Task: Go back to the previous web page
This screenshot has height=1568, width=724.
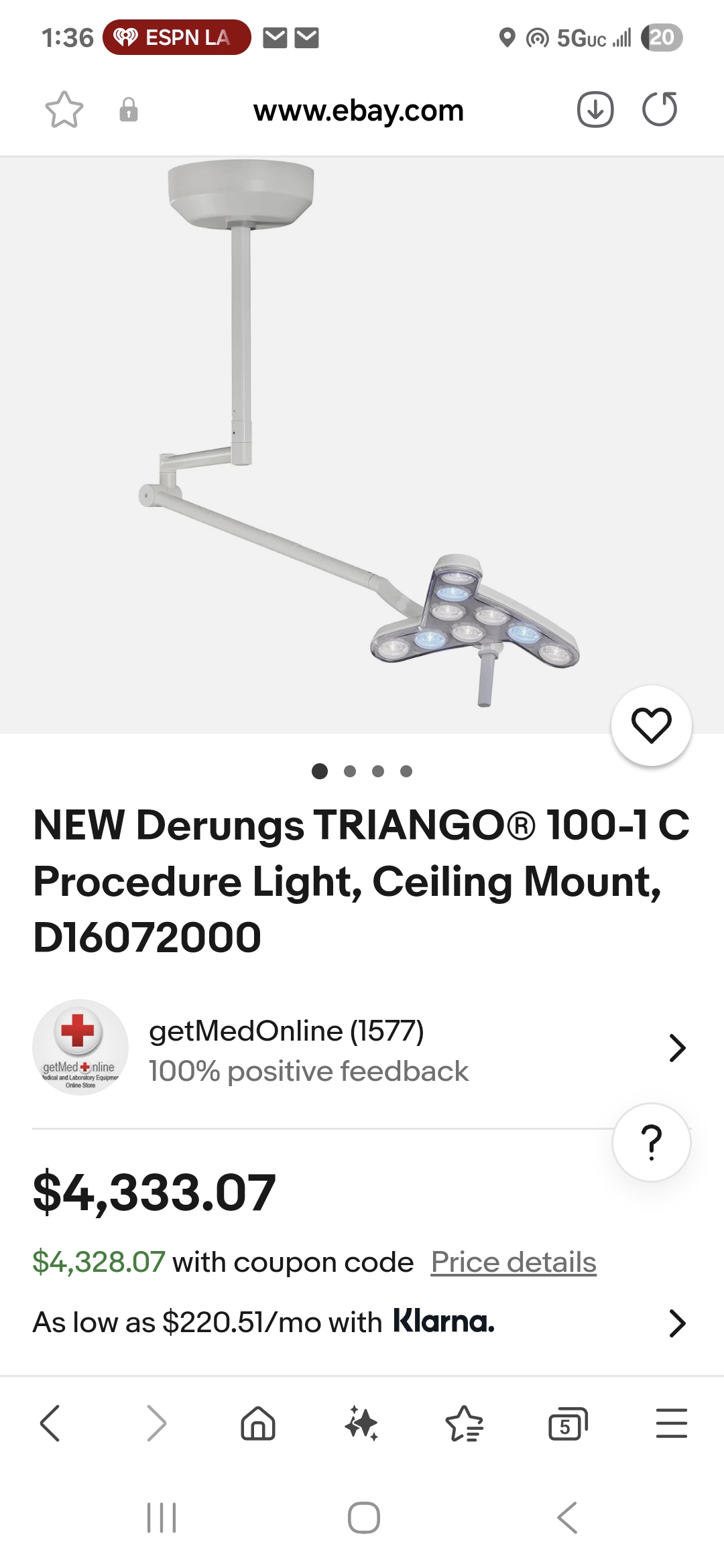Action: tap(50, 1423)
